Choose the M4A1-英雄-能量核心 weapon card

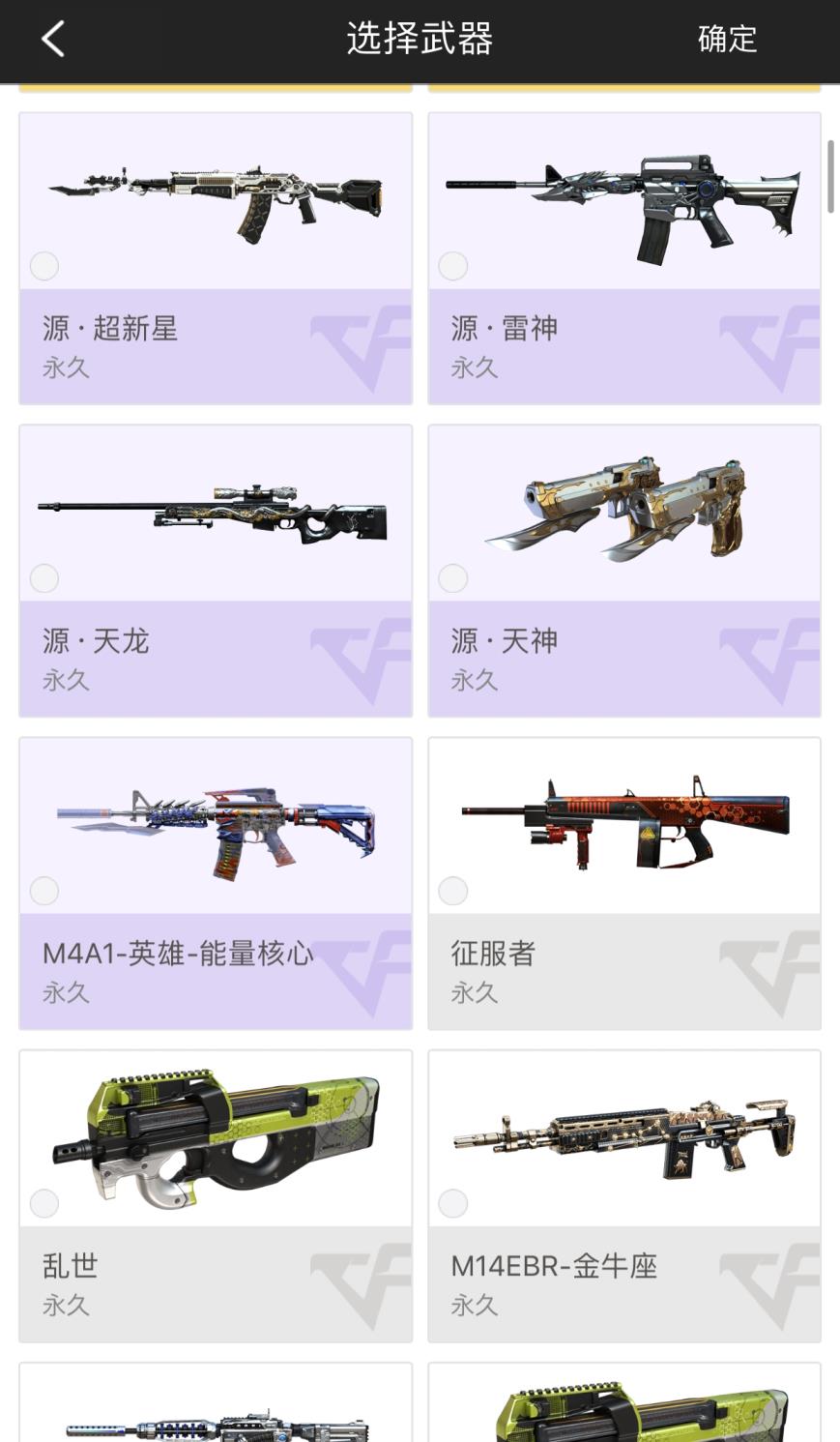click(x=216, y=883)
